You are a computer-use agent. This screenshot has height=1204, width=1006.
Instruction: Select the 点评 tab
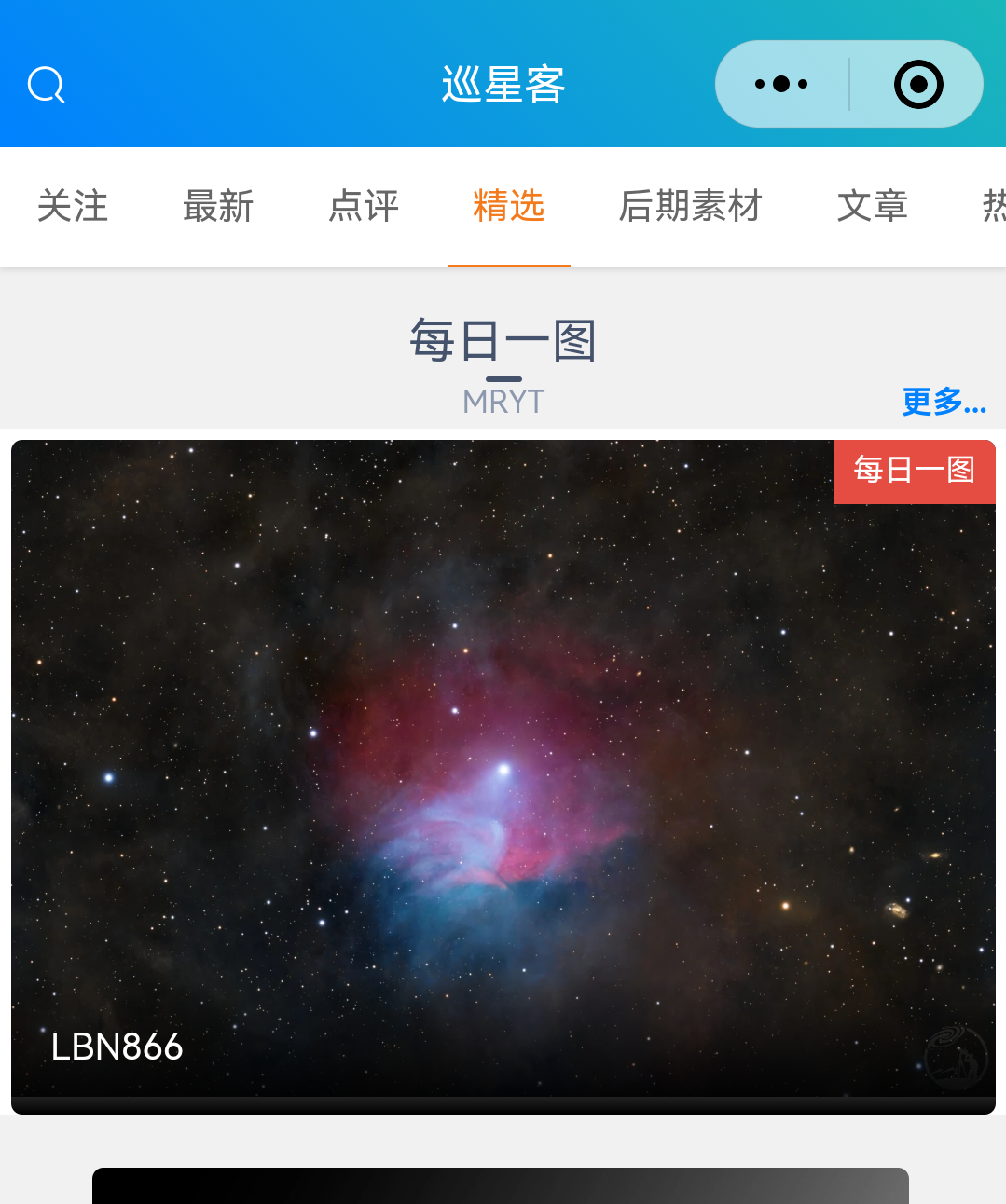click(364, 207)
